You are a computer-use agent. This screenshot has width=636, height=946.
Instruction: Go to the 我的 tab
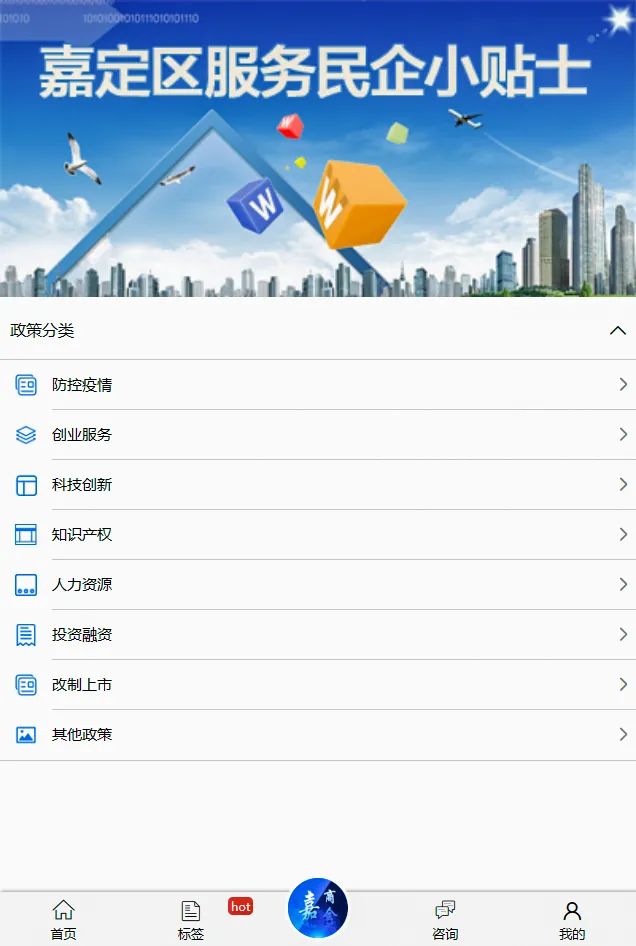coord(572,919)
